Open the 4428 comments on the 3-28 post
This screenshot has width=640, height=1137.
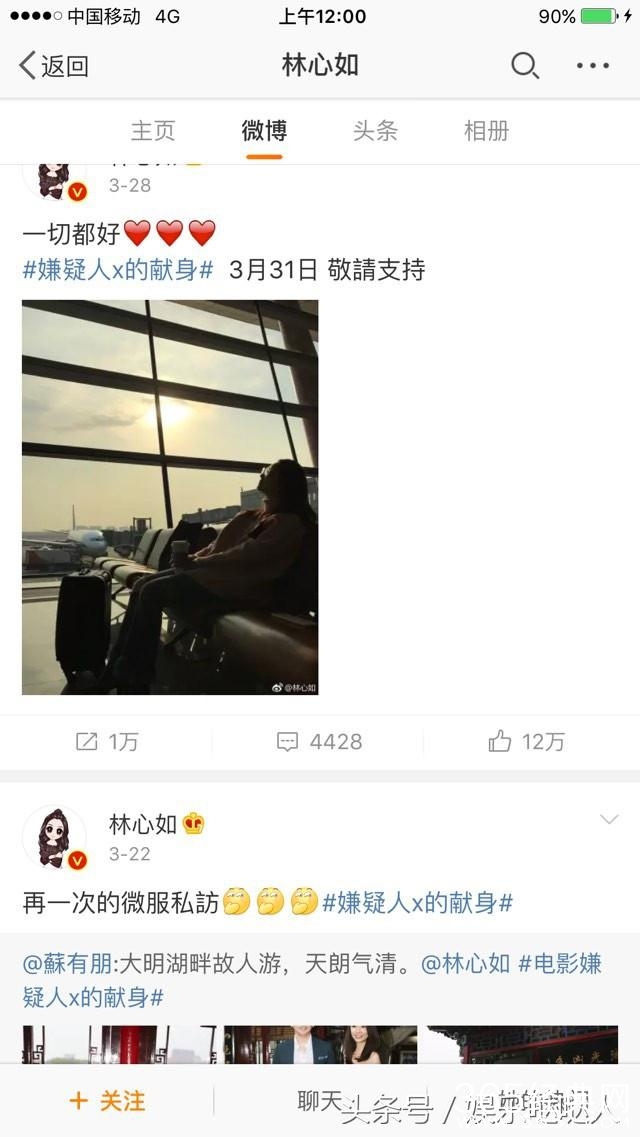(319, 741)
